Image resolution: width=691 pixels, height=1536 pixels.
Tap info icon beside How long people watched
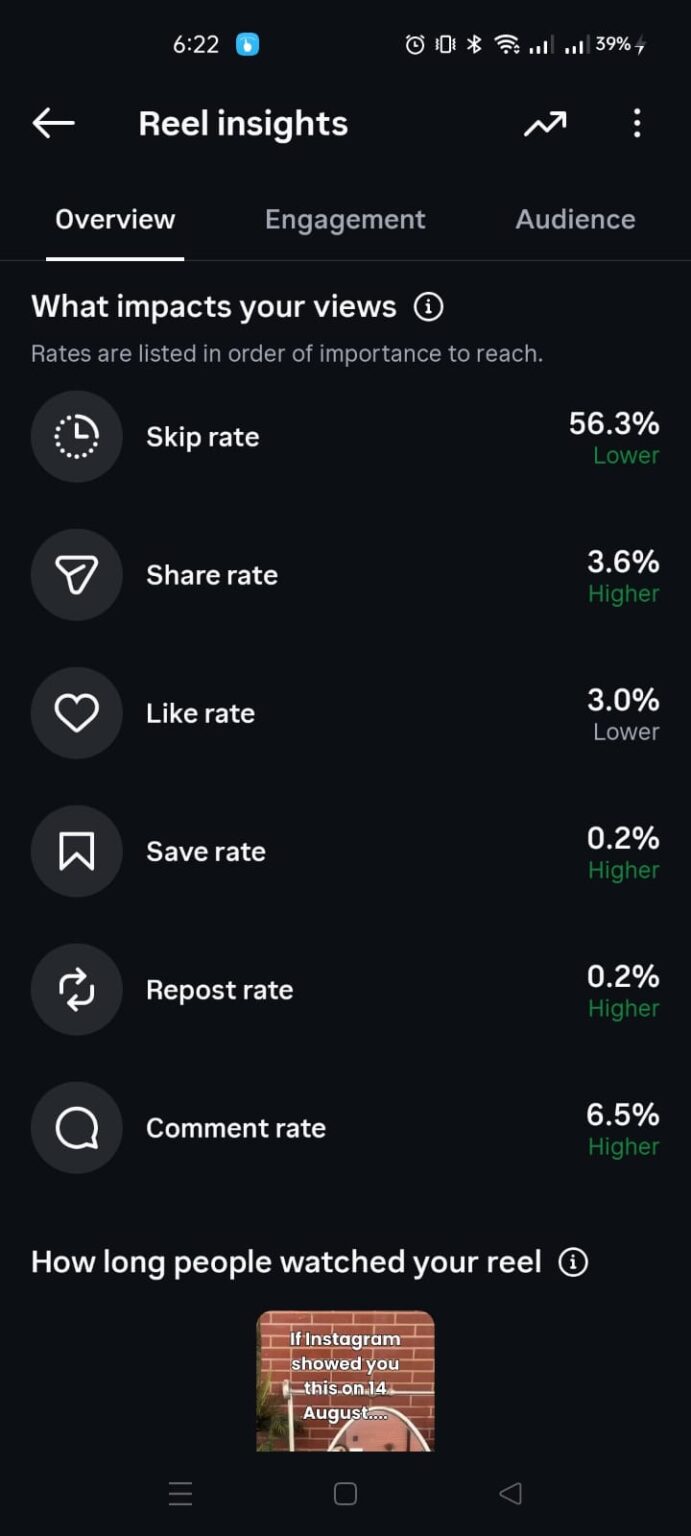573,1262
